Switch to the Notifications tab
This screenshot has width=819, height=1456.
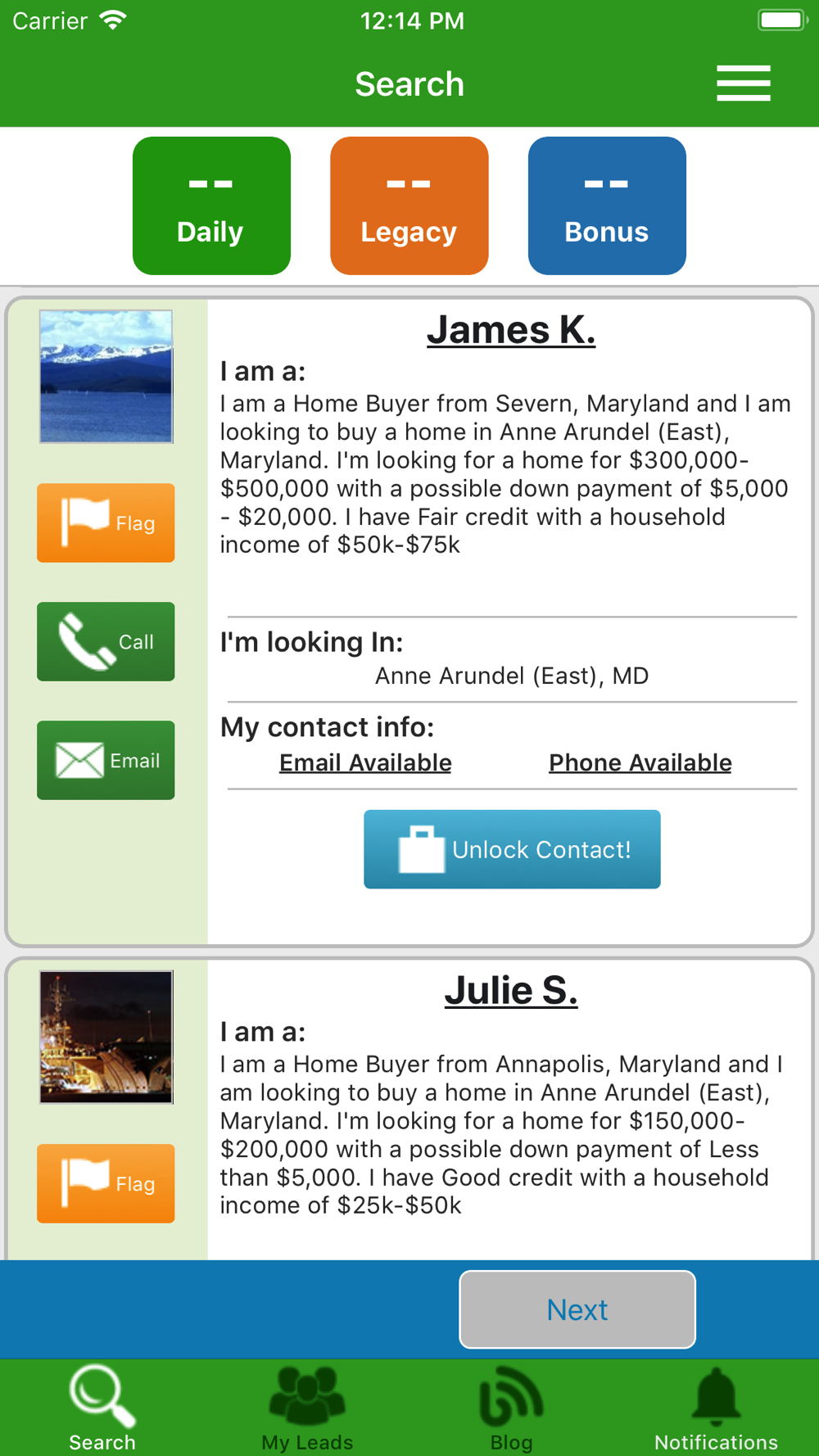coord(716,1409)
